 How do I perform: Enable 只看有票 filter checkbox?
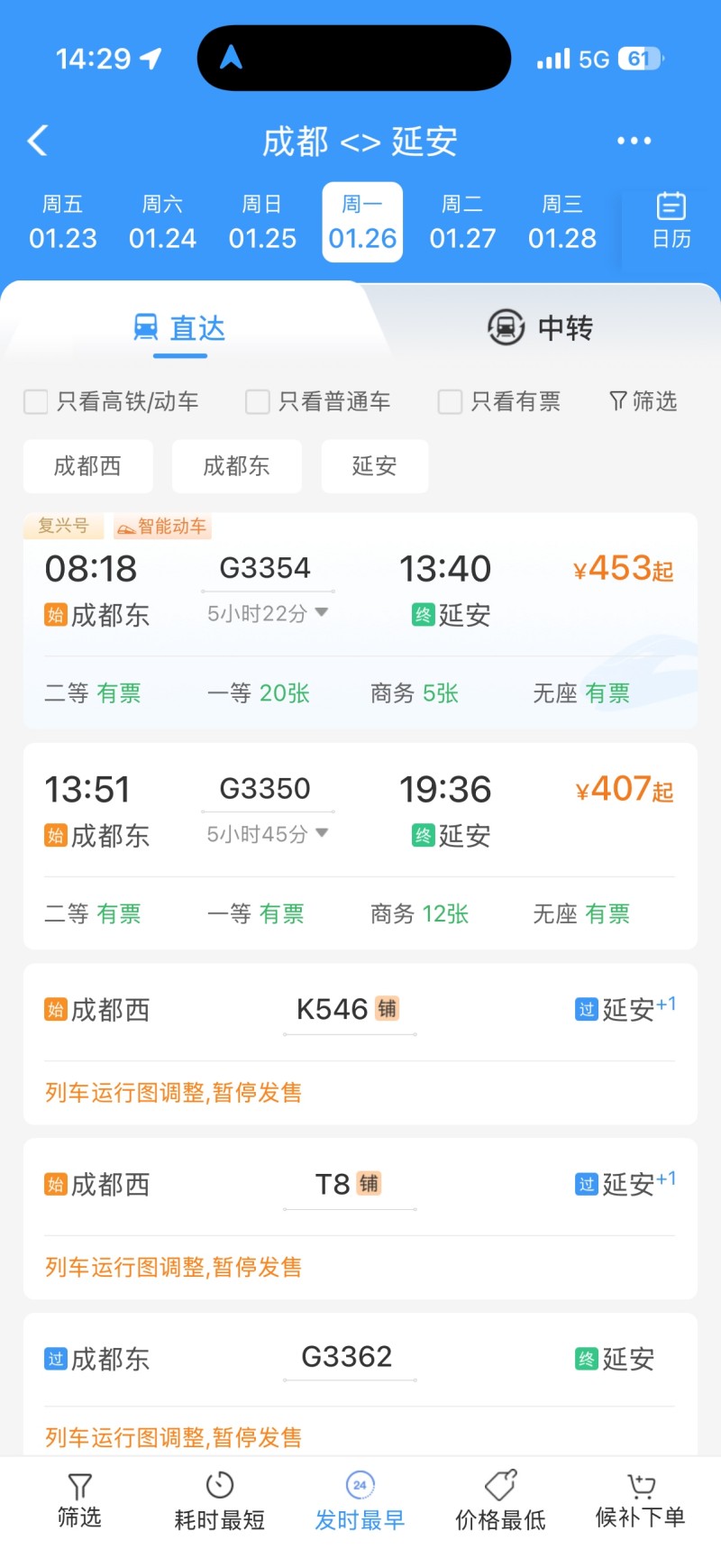click(x=450, y=401)
